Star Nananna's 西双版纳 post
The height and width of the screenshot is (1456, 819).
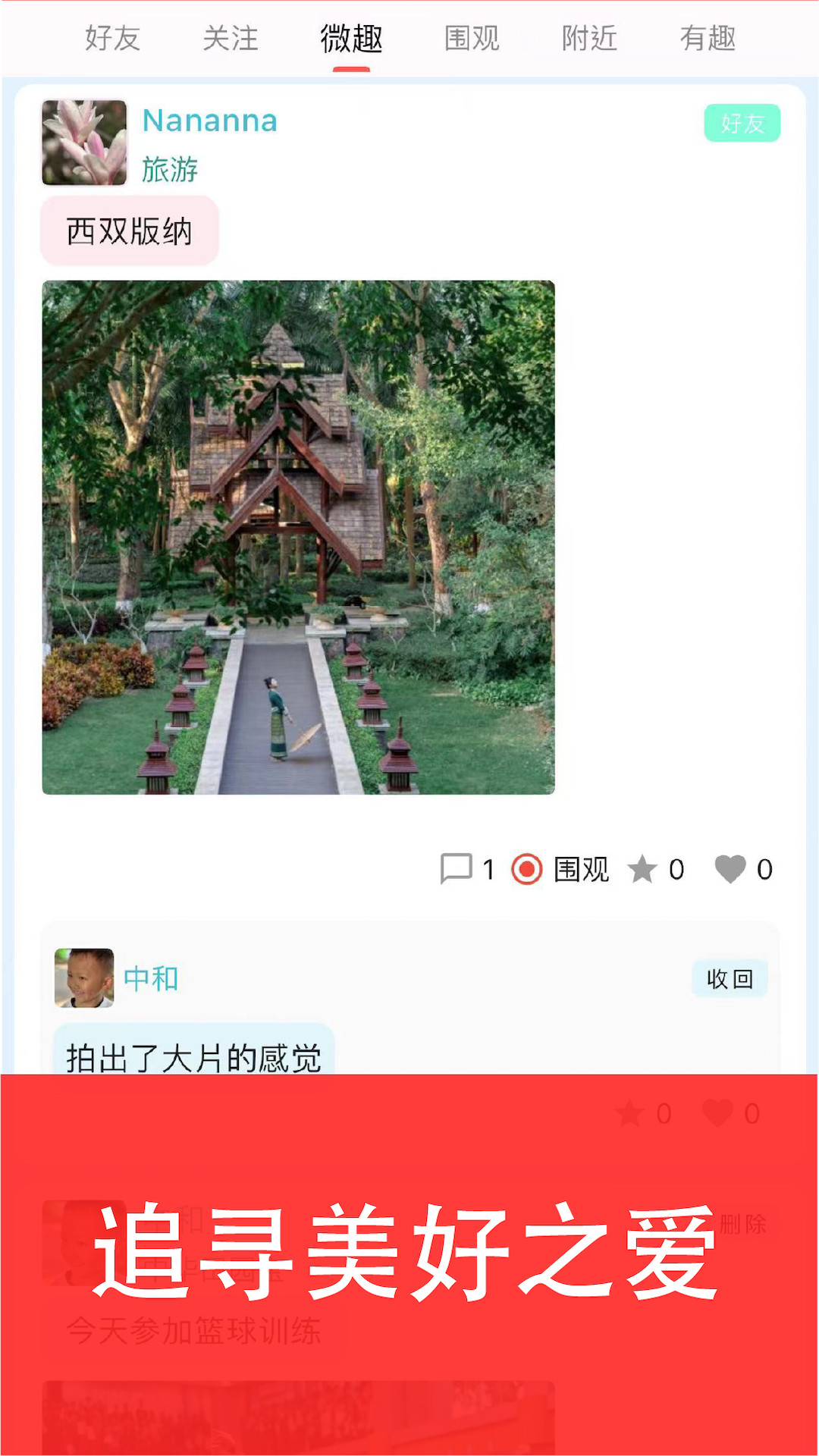click(x=642, y=869)
